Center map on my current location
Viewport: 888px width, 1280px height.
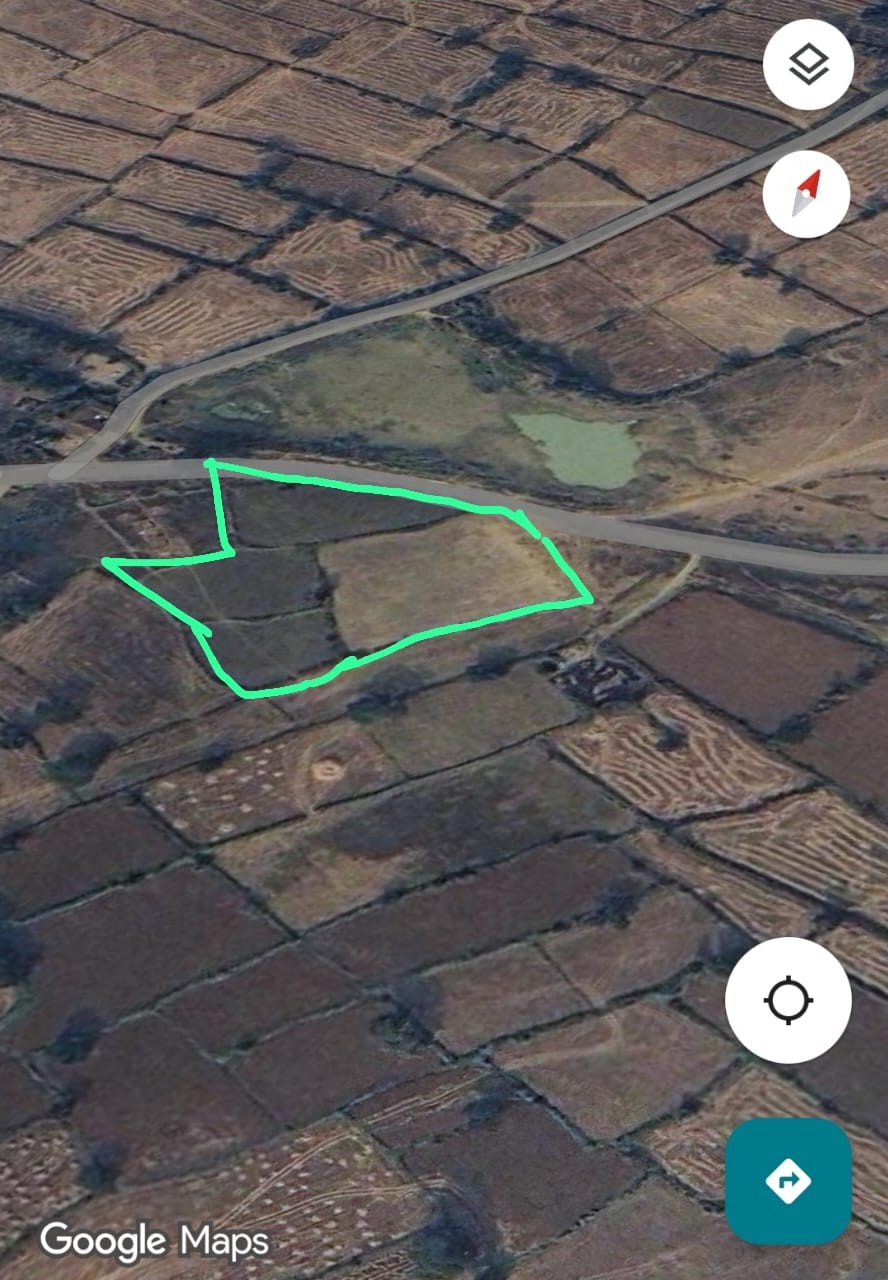pos(788,1000)
